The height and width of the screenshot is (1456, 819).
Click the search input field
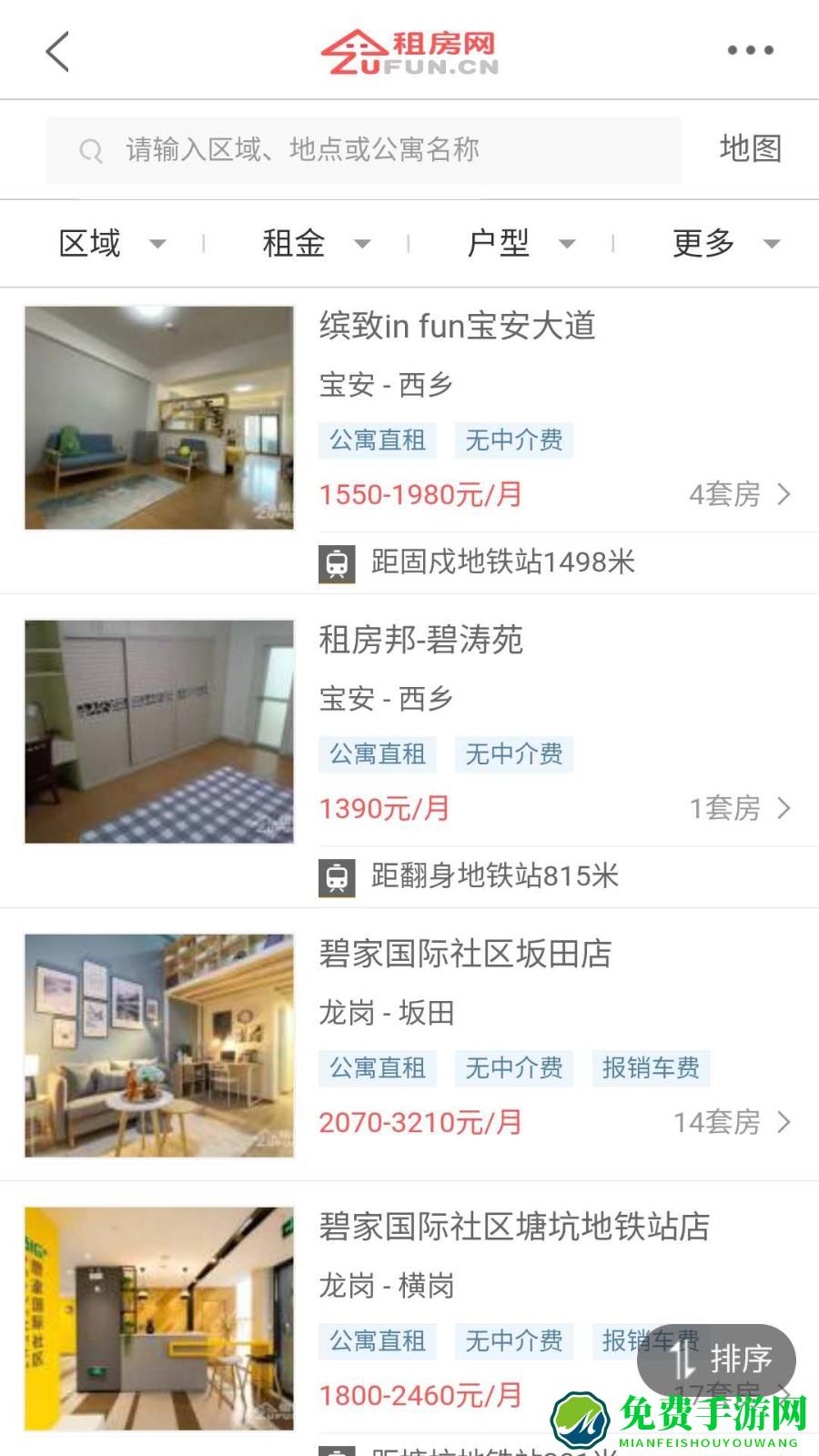[364, 148]
